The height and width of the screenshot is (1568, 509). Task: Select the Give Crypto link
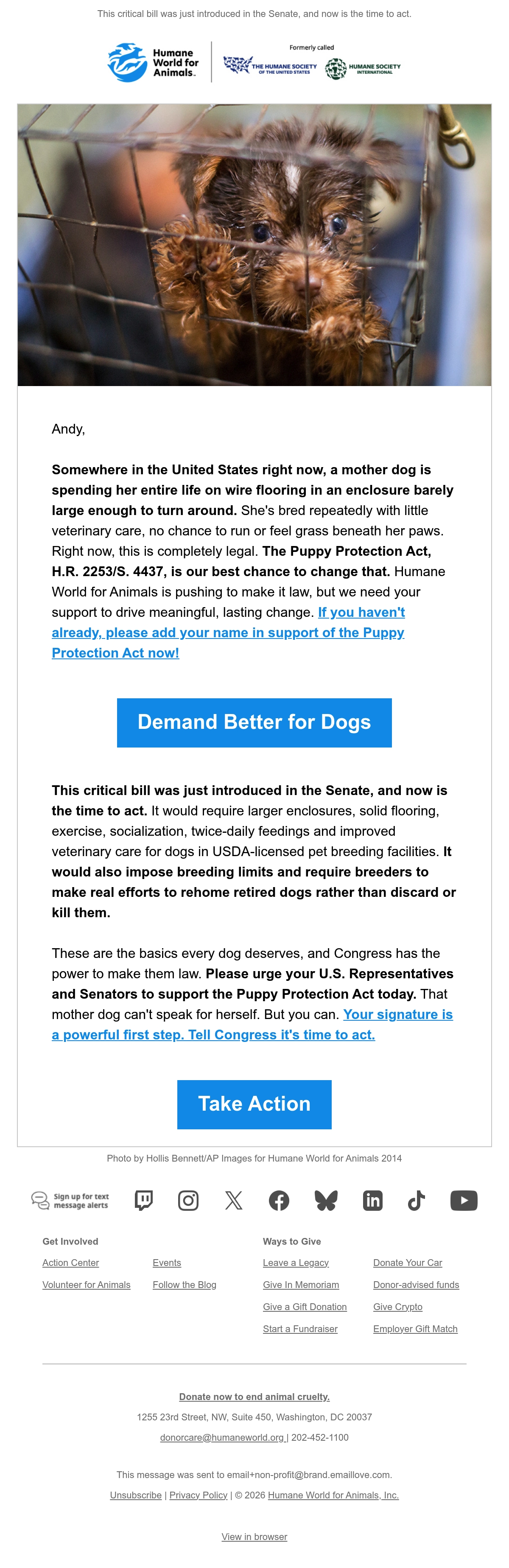coord(397,1306)
